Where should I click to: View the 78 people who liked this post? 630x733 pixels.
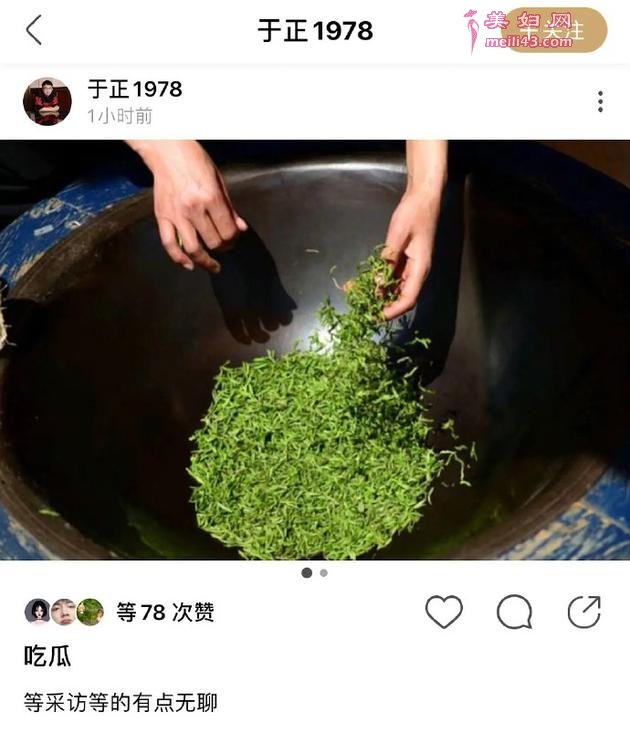165,612
